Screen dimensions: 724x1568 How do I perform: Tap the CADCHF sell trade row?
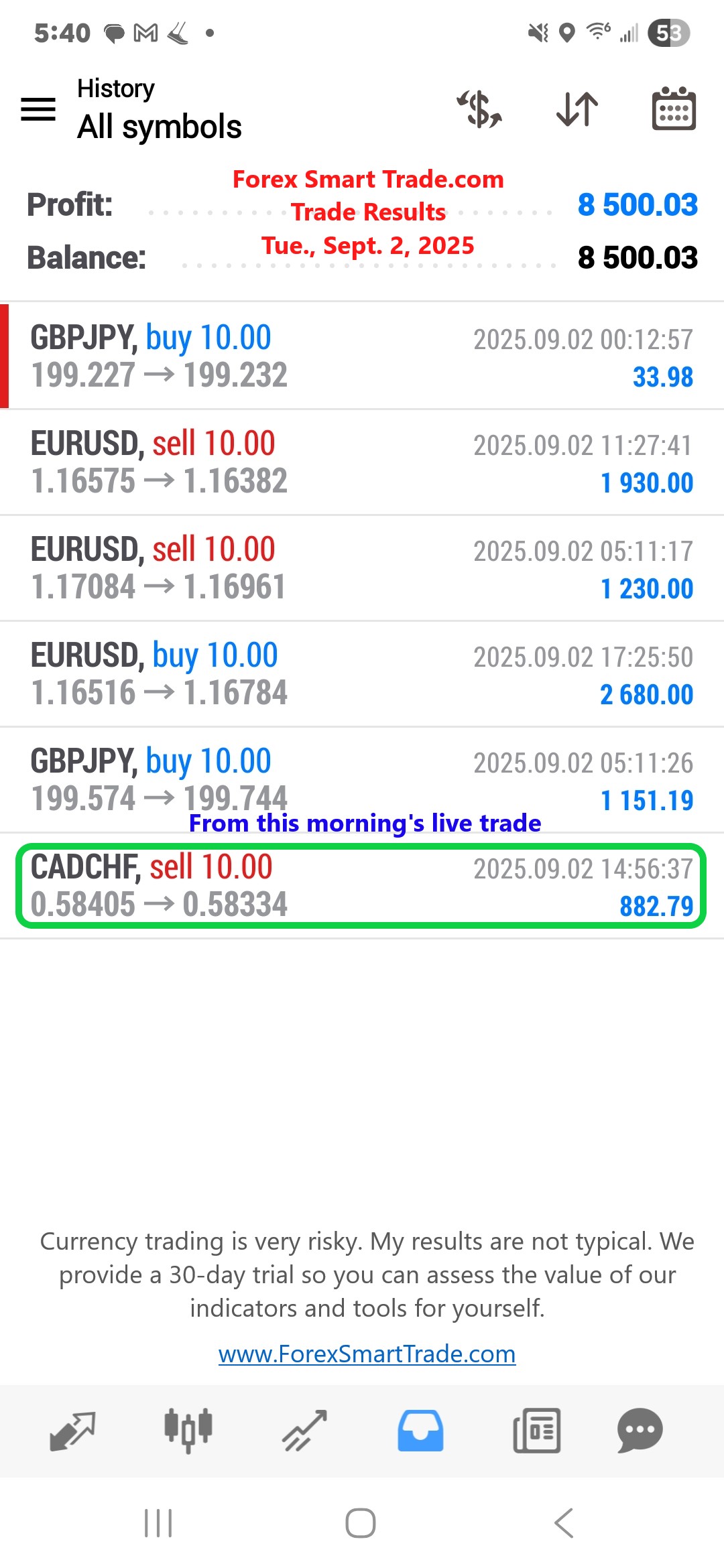point(362,886)
